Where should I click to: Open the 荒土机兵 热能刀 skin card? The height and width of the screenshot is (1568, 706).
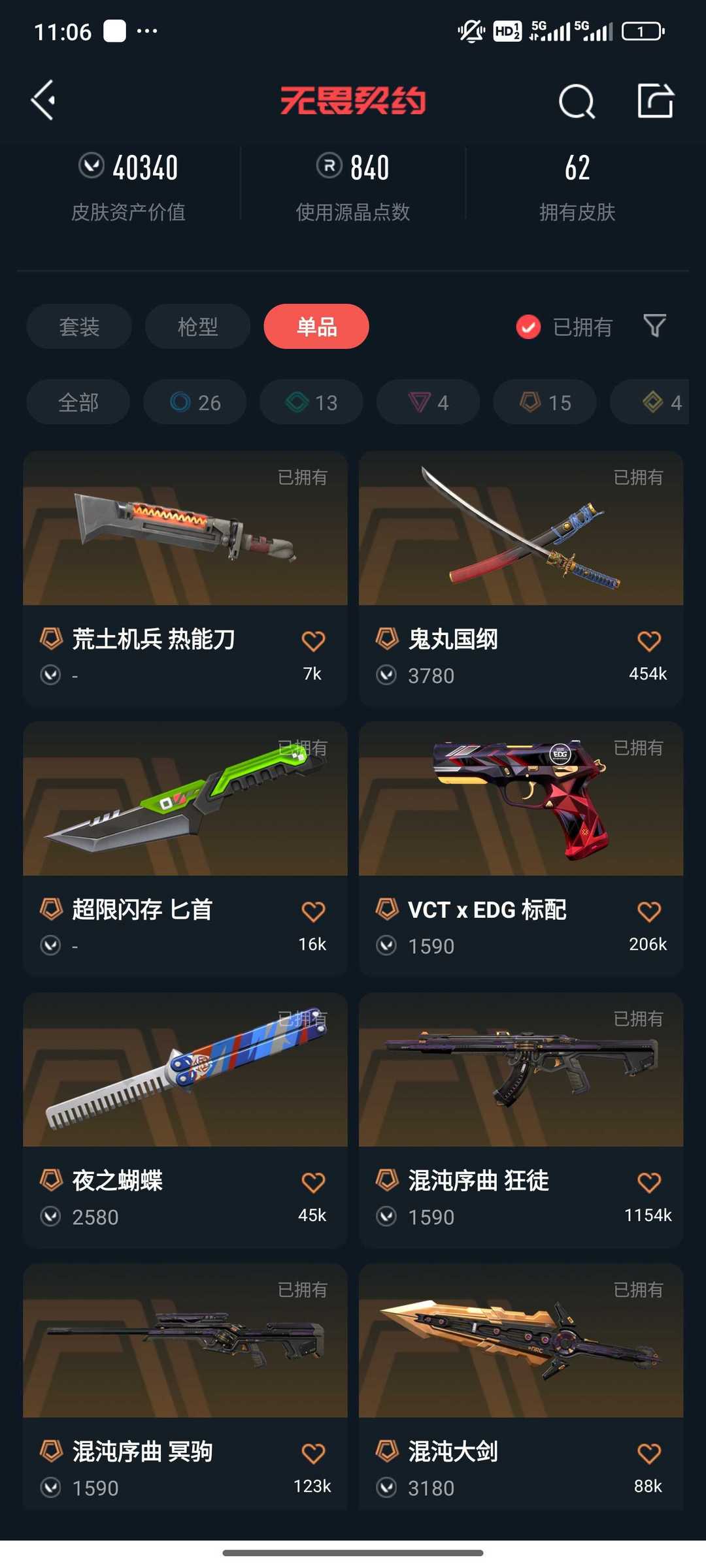(x=185, y=579)
